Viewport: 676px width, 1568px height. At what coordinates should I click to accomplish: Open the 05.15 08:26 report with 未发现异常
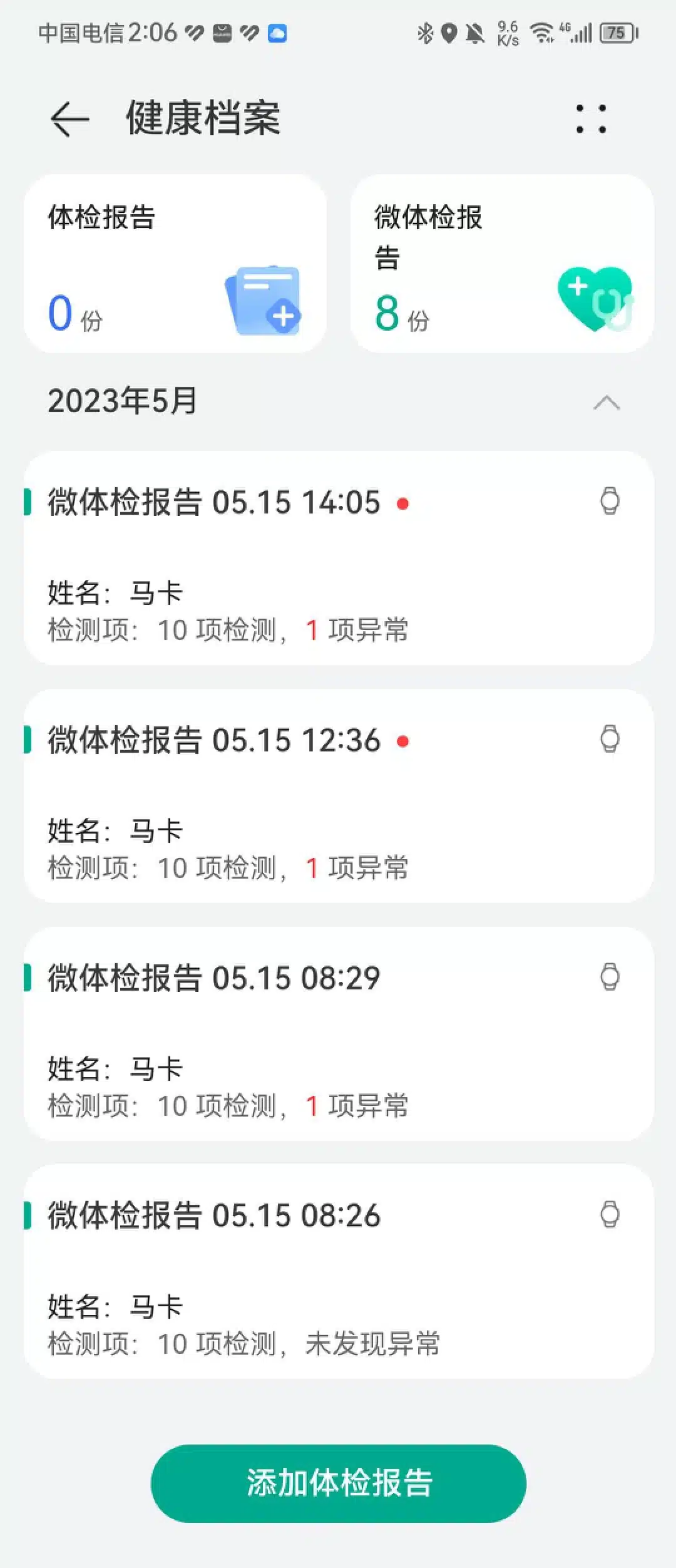pyautogui.click(x=338, y=1272)
